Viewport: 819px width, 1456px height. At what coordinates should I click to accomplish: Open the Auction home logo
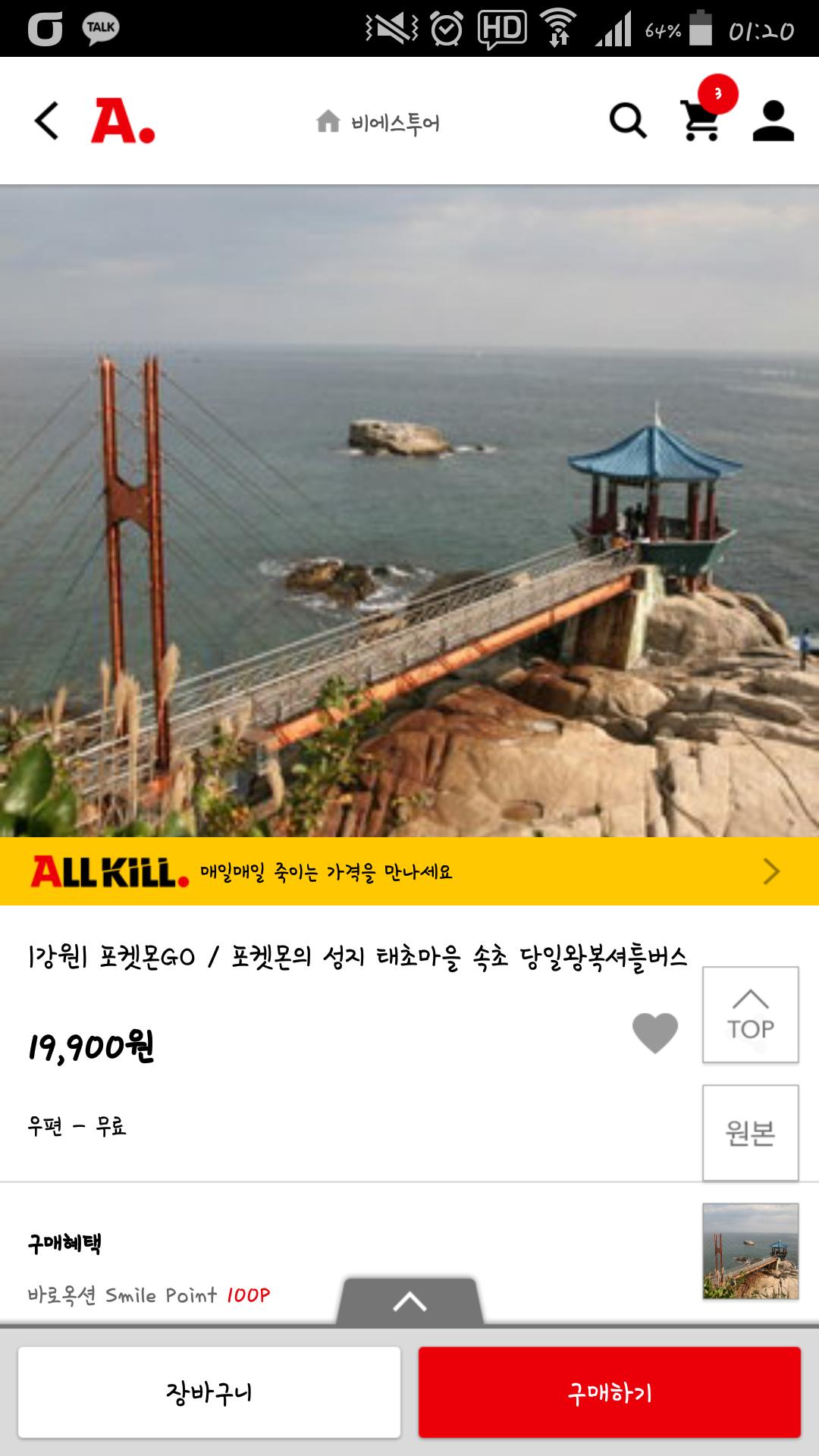click(x=123, y=121)
